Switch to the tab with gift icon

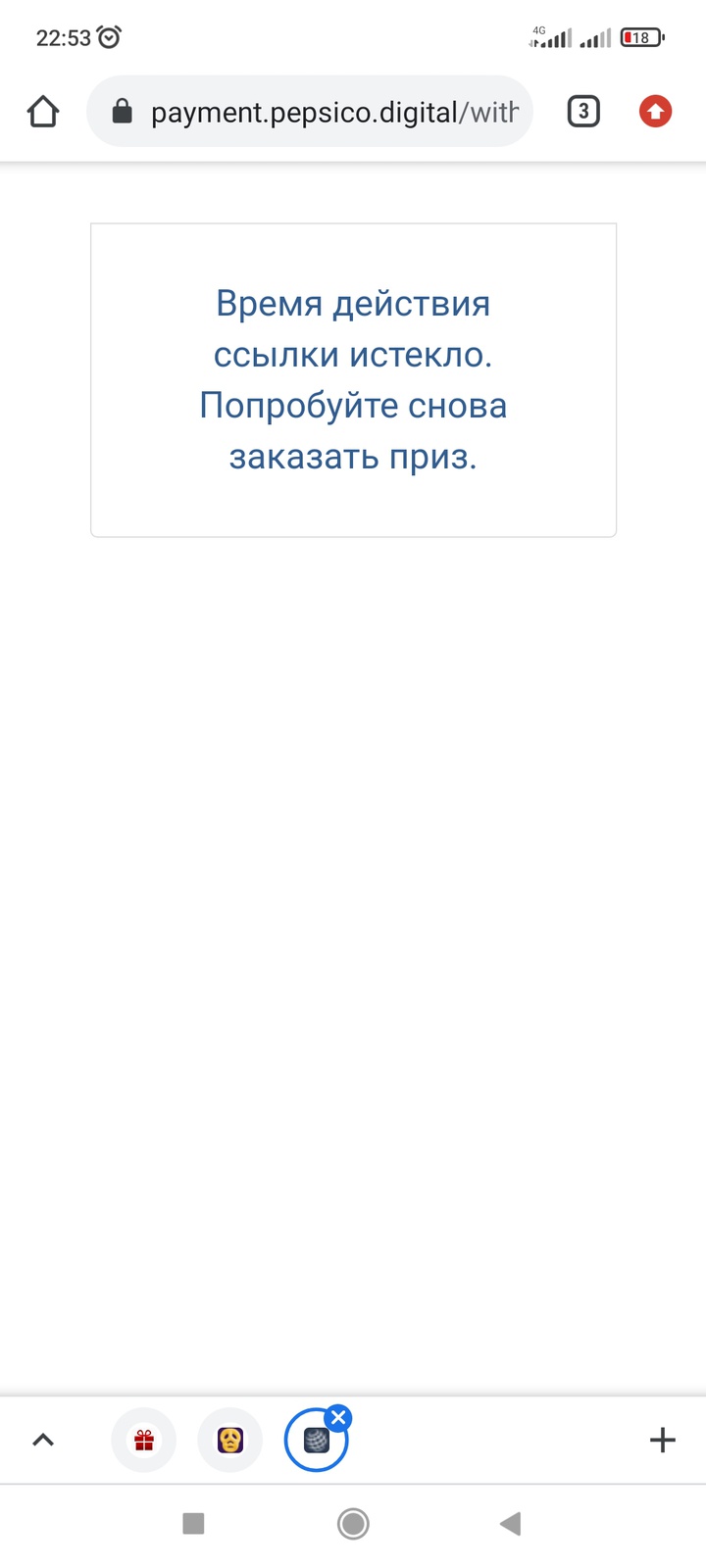[144, 1440]
